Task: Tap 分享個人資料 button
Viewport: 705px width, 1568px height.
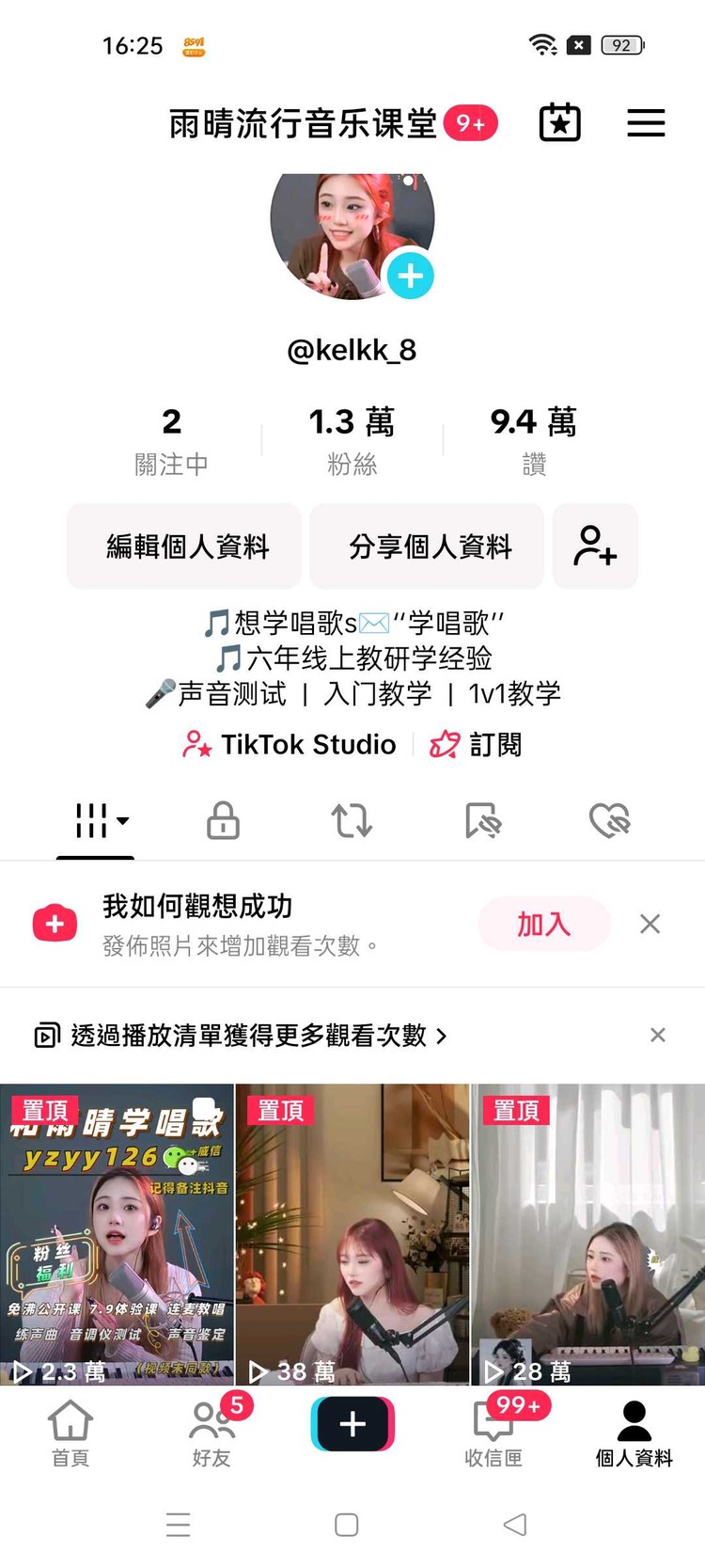Action: click(x=428, y=546)
